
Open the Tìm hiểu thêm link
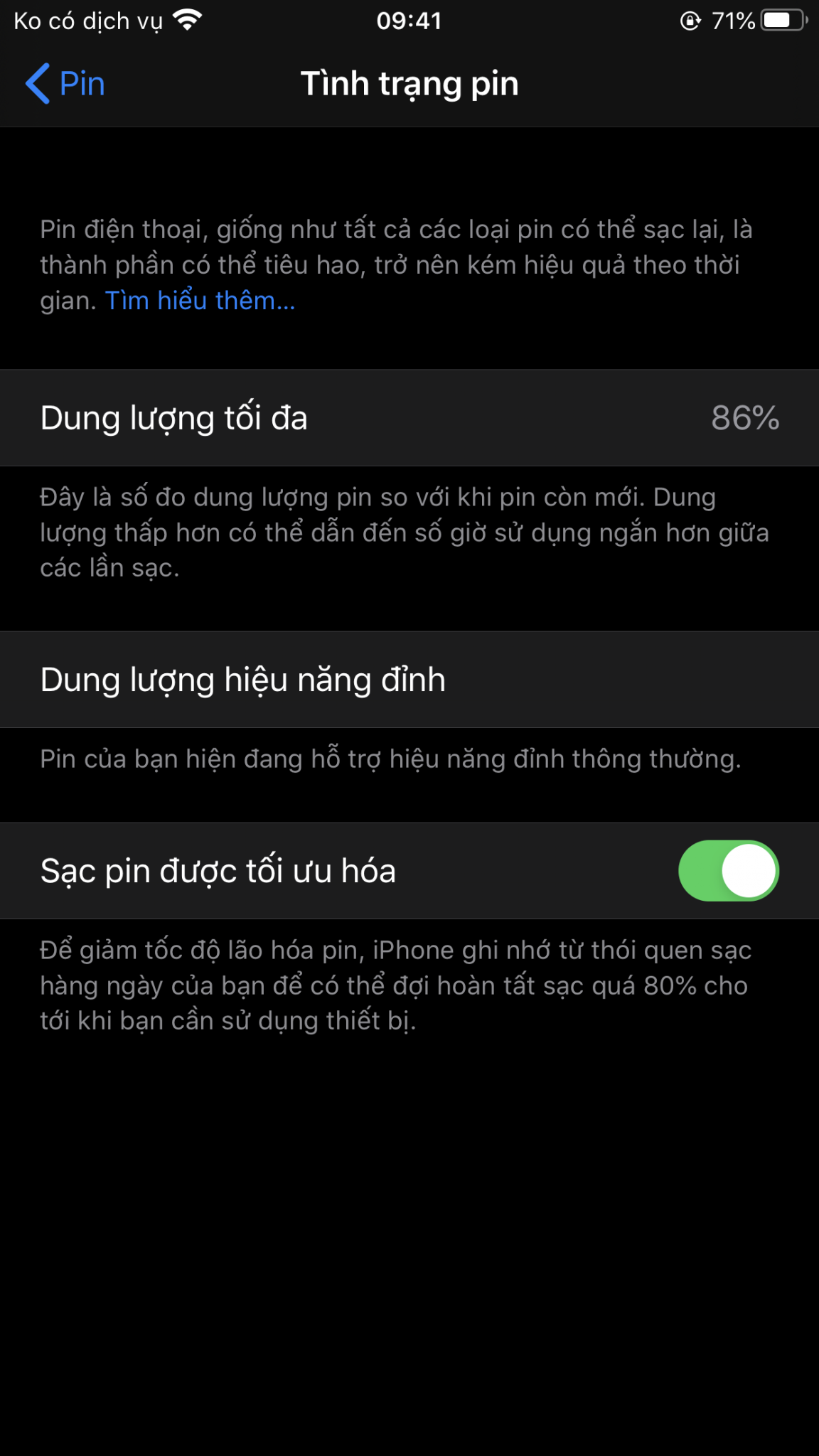coord(200,301)
